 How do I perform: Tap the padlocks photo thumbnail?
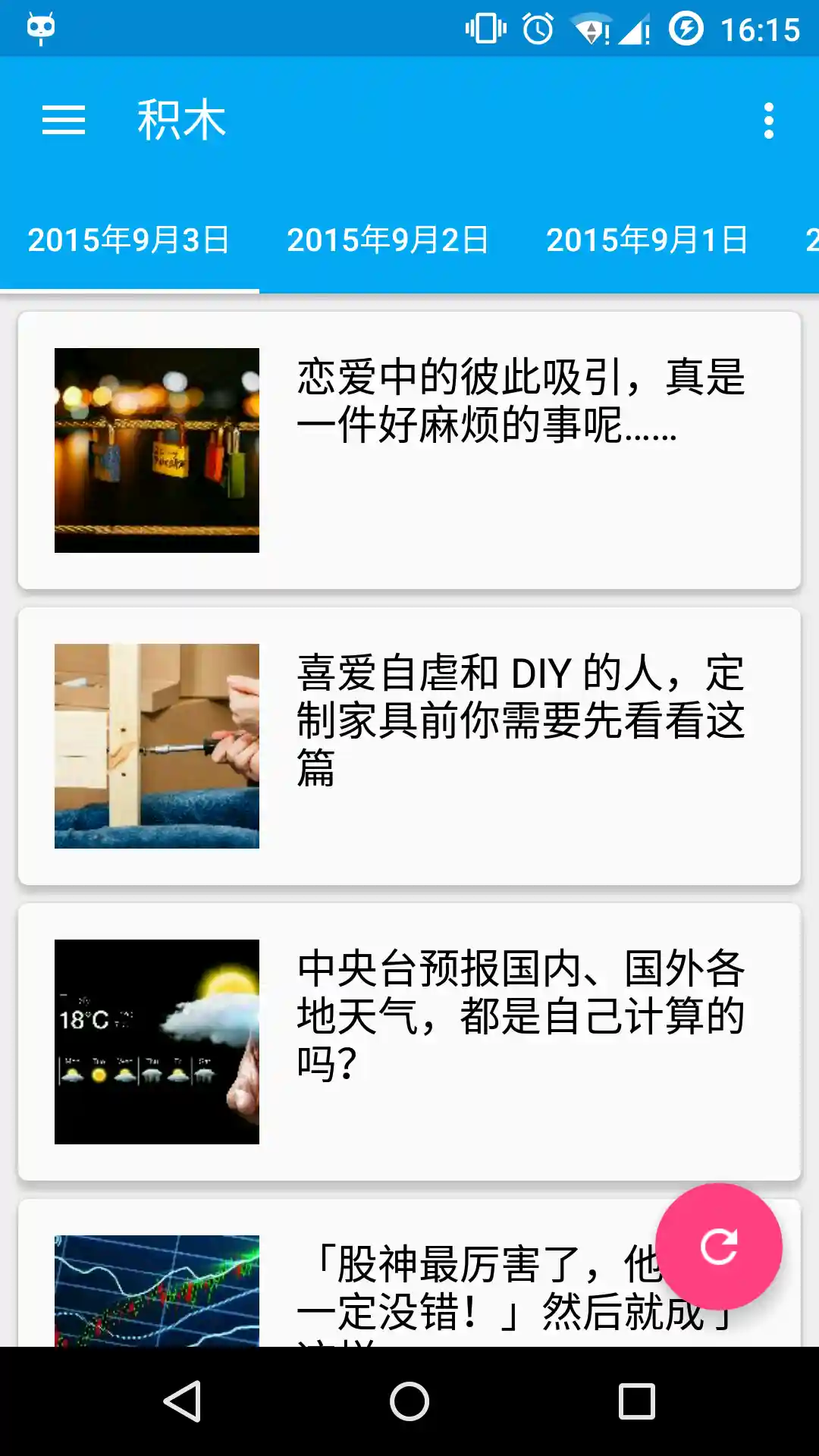[156, 447]
